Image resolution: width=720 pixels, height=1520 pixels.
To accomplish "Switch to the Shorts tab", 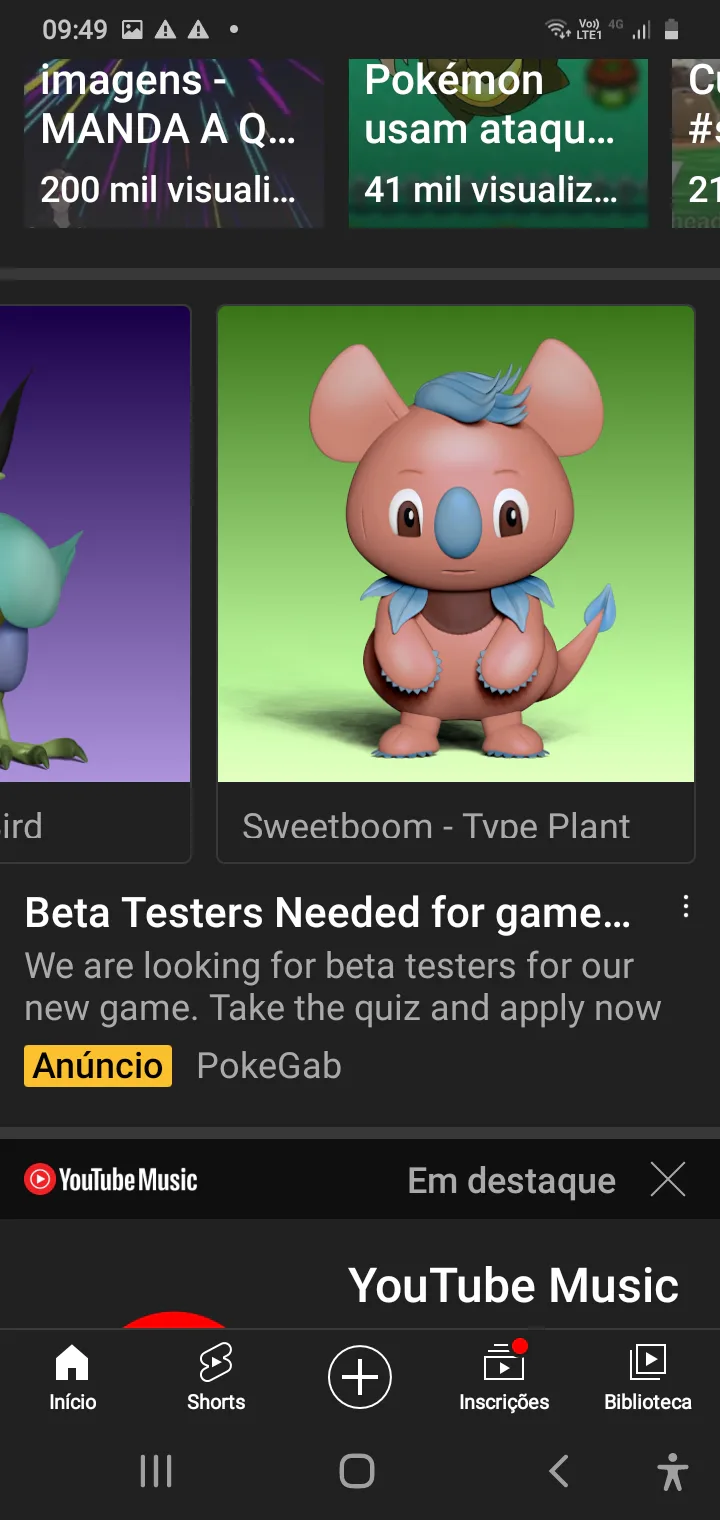I will 216,1376.
